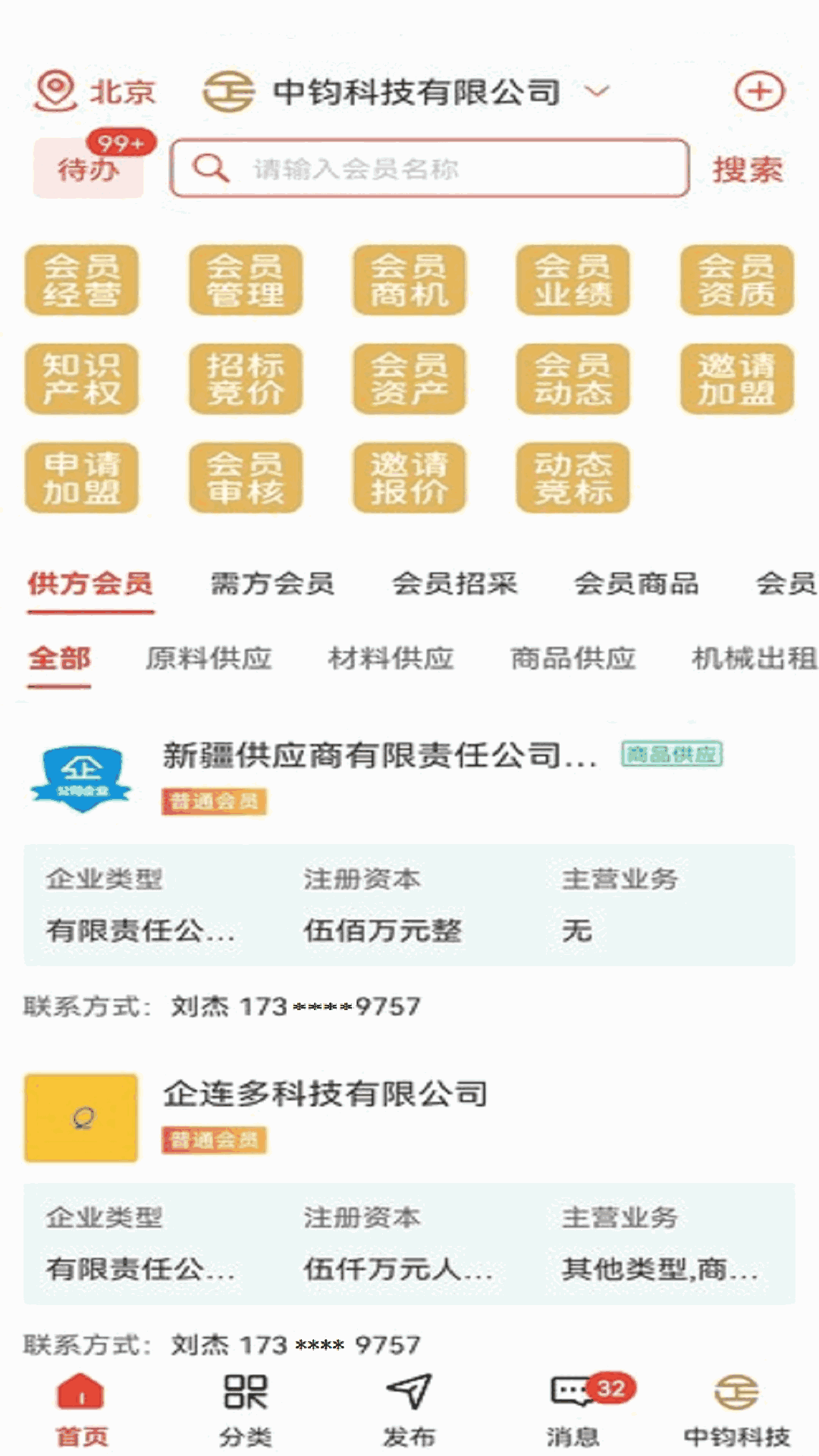The width and height of the screenshot is (819, 1456).
Task: Open the 会员管理 feature icon
Action: tap(244, 279)
